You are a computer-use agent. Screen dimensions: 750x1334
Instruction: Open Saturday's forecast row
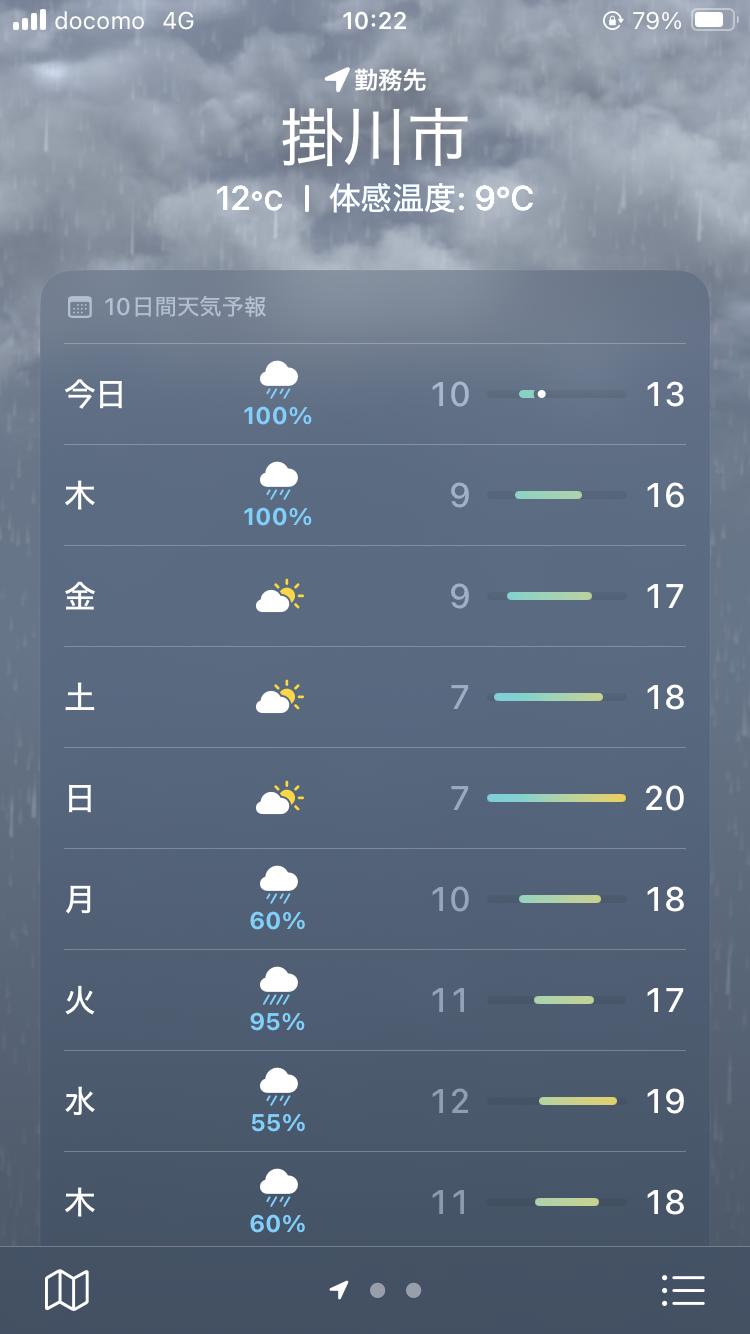[375, 697]
